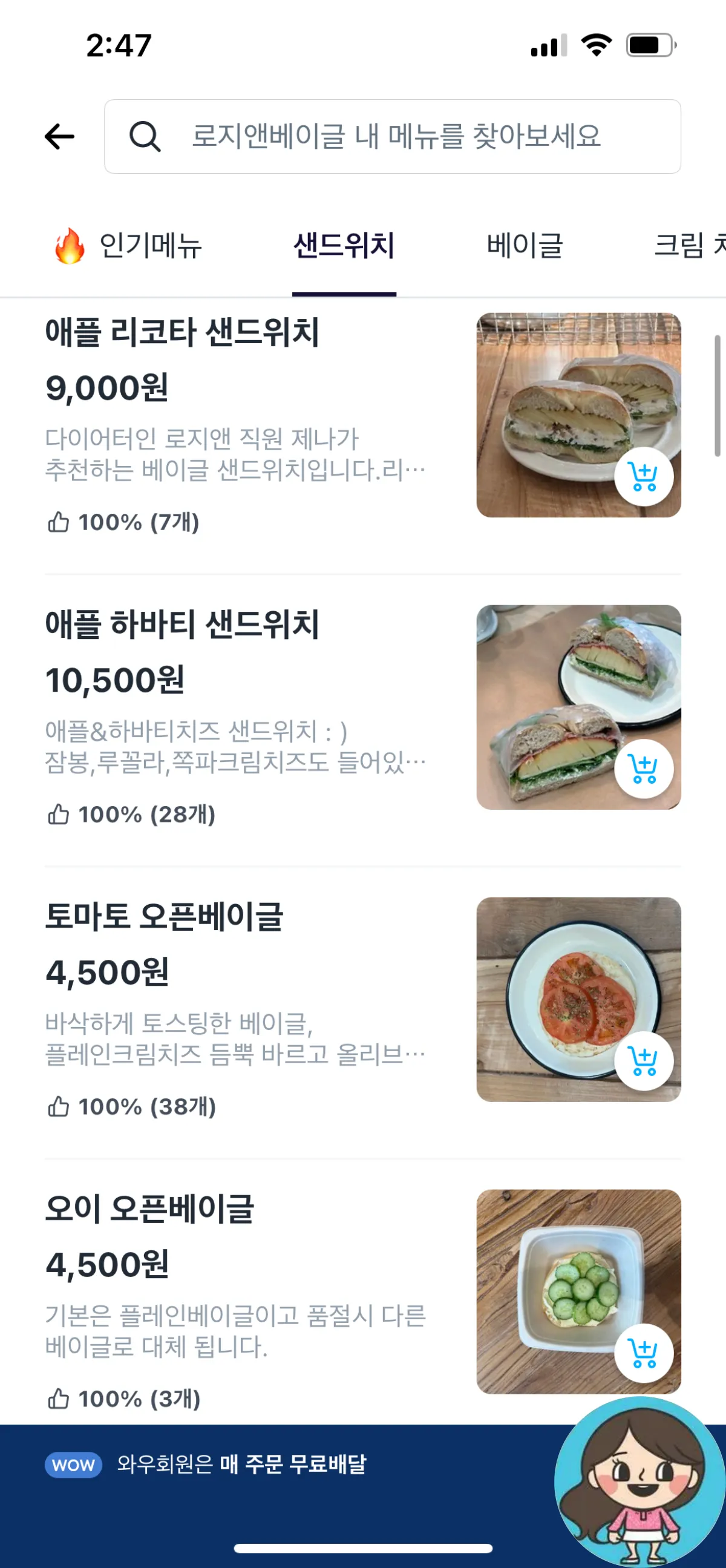726x1568 pixels.
Task: Select the 샌드위치 tab
Action: coord(344,246)
